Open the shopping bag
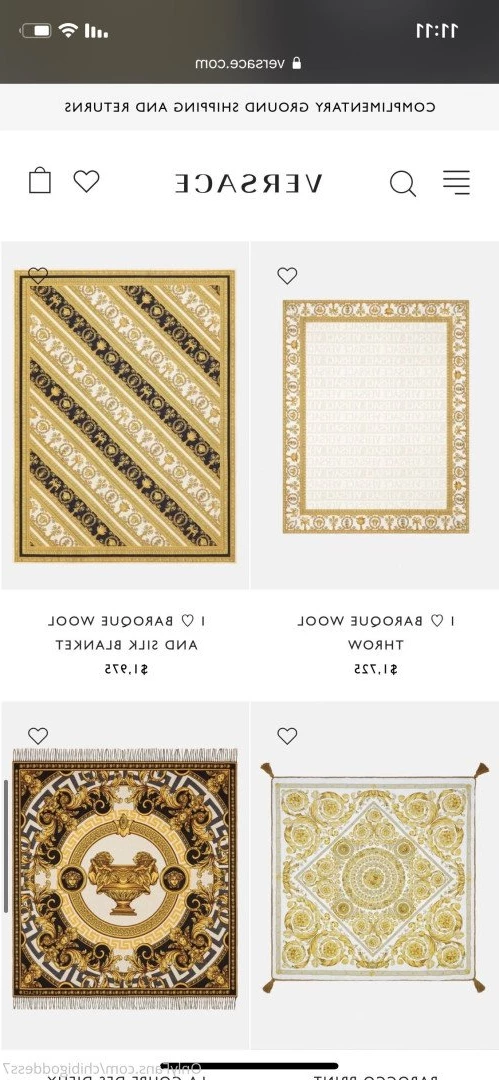The width and height of the screenshot is (499, 1080). pyautogui.click(x=40, y=180)
